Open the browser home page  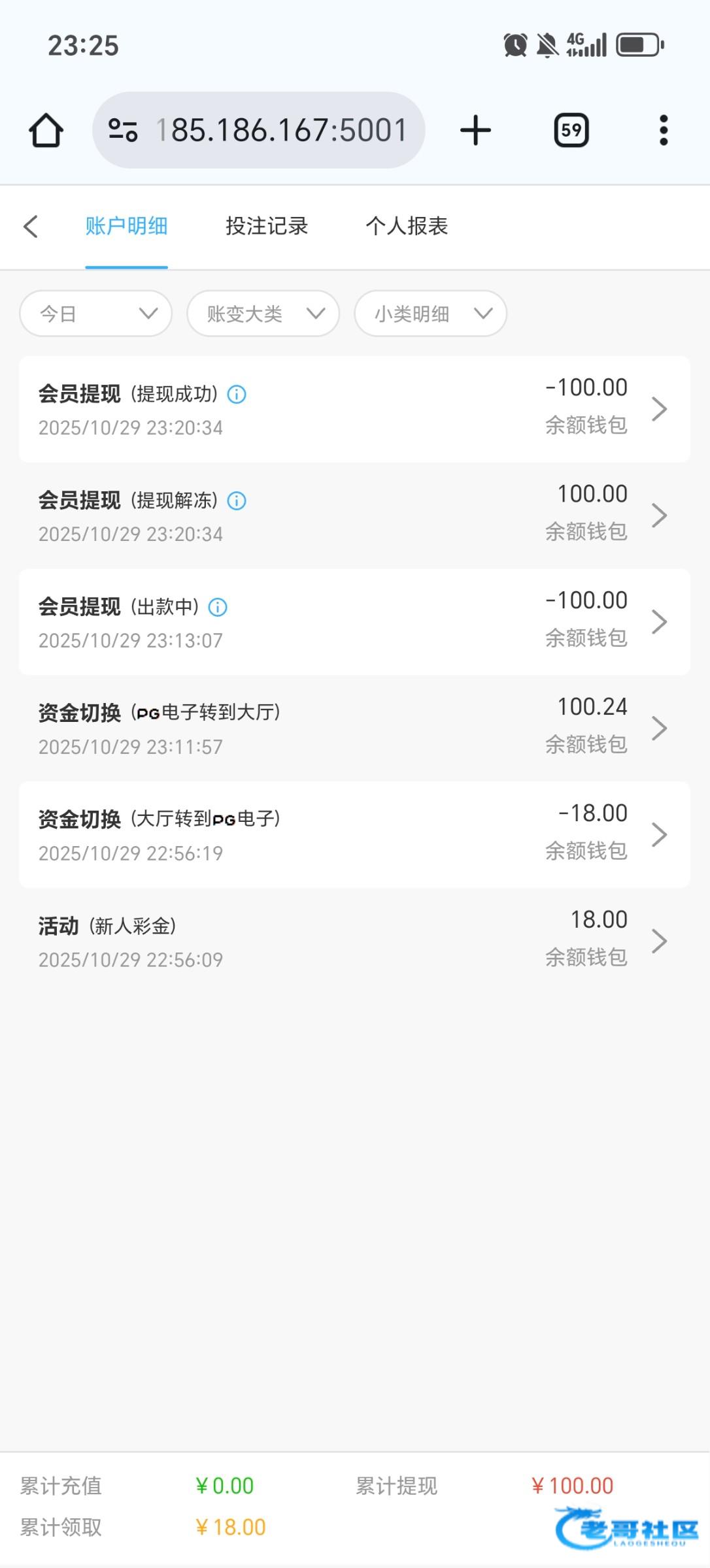[x=46, y=130]
